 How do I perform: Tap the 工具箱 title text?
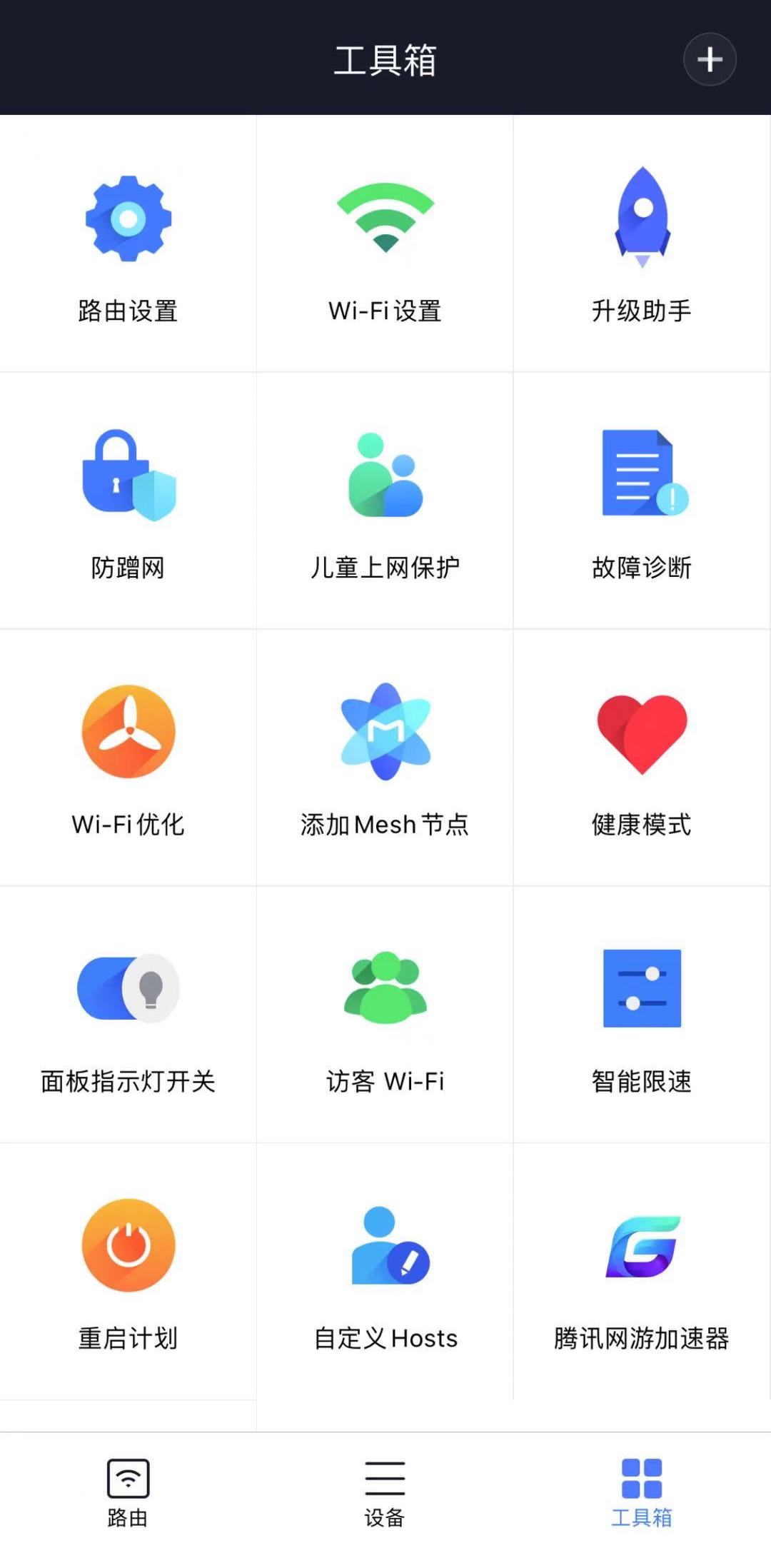click(385, 60)
